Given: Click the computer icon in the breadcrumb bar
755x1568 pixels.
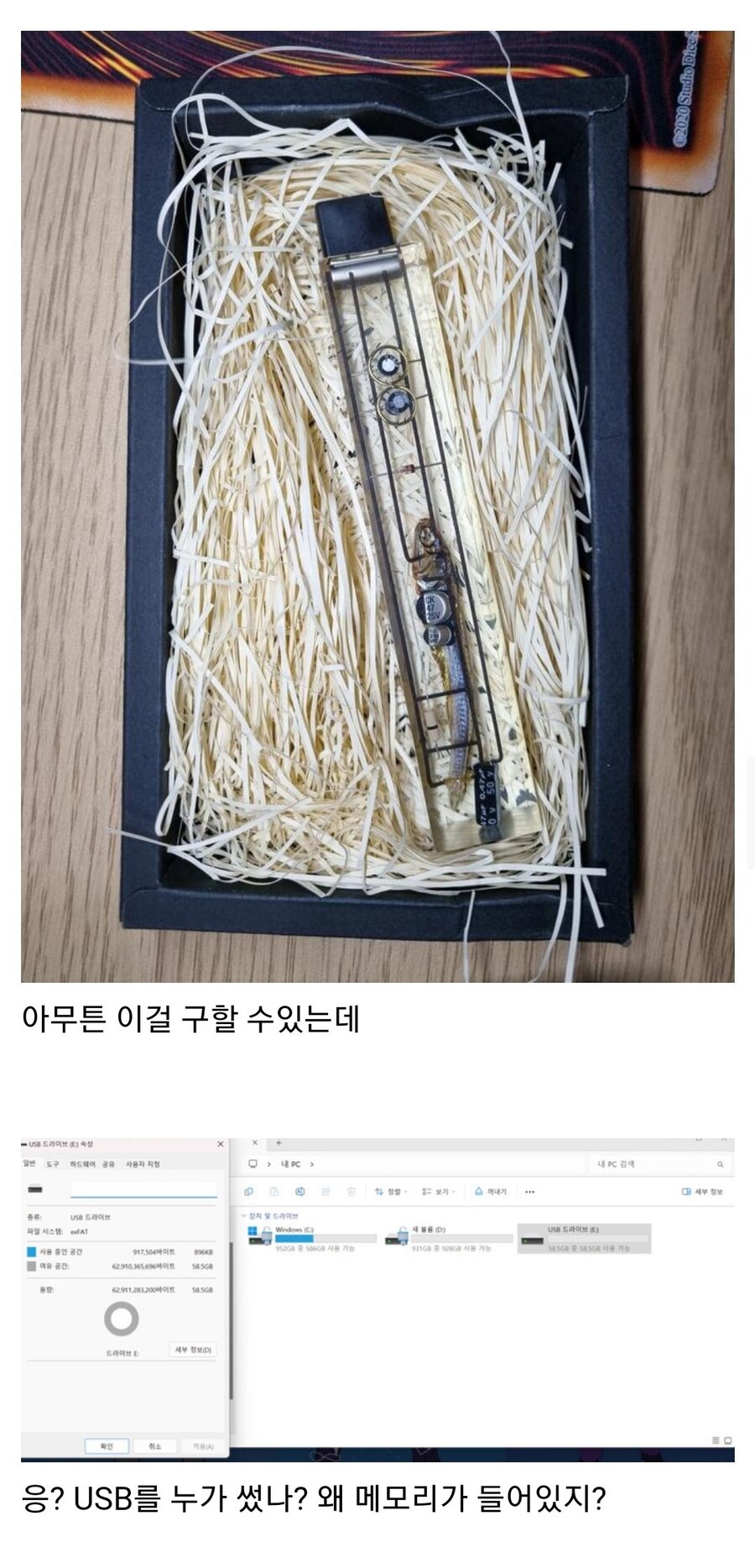Looking at the screenshot, I should [x=252, y=1163].
